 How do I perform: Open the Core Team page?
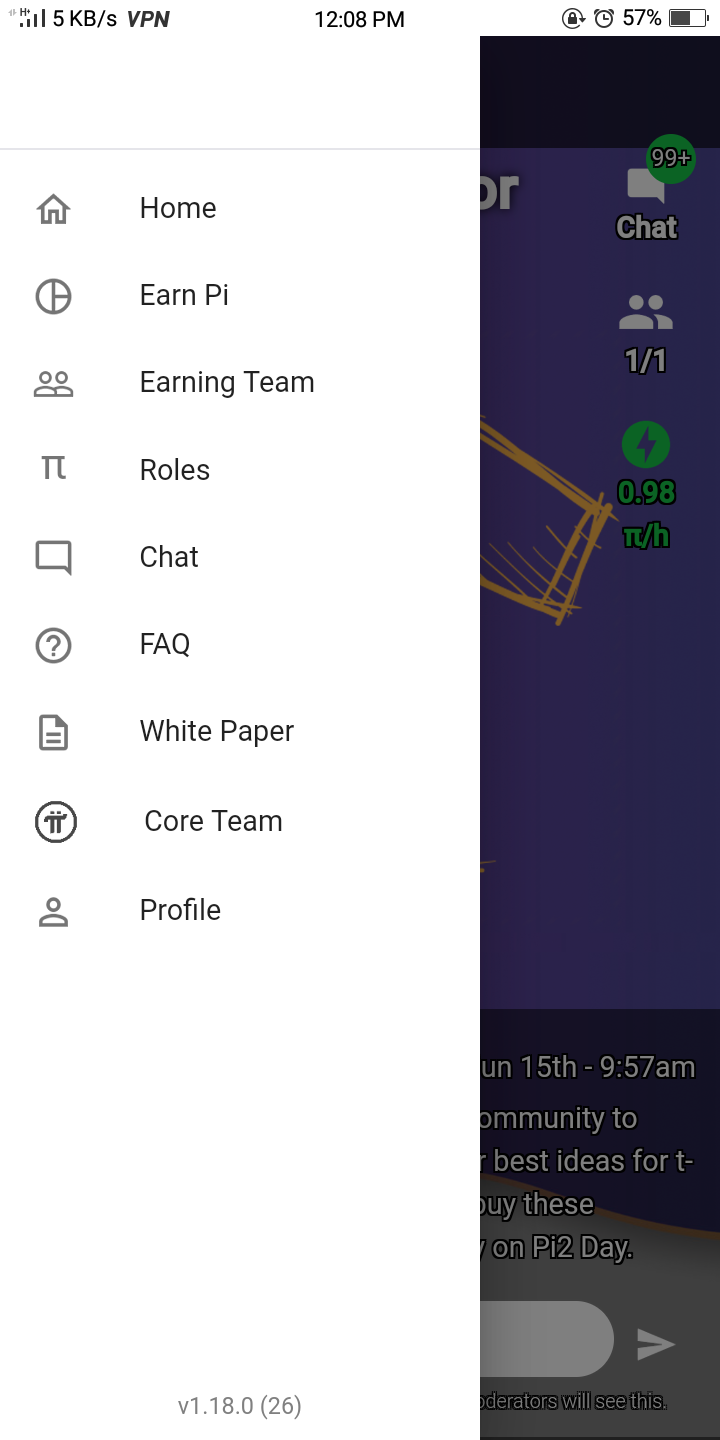[x=212, y=821]
